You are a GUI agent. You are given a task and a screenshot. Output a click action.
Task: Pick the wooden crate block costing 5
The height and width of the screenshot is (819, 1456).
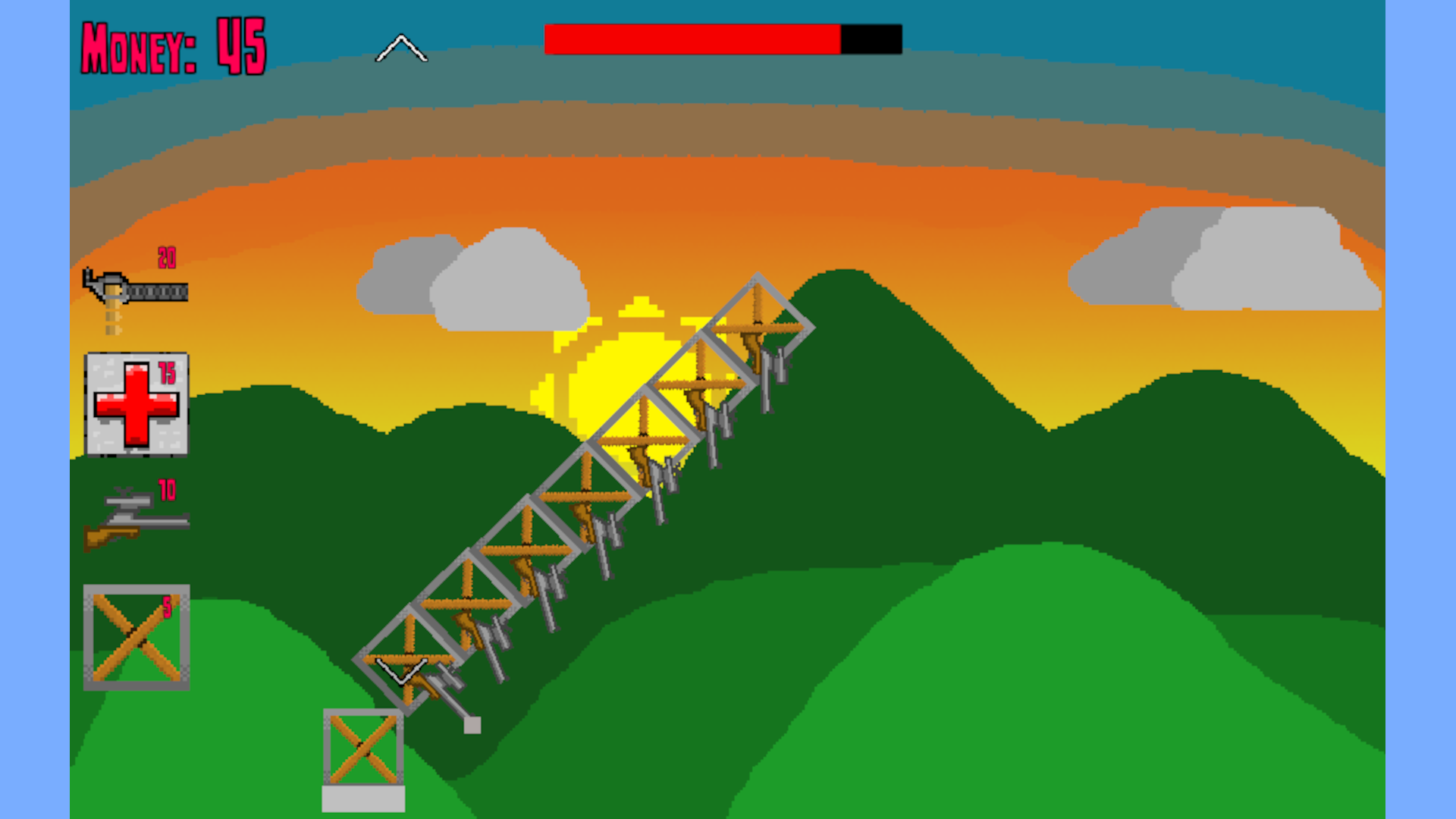point(136,637)
